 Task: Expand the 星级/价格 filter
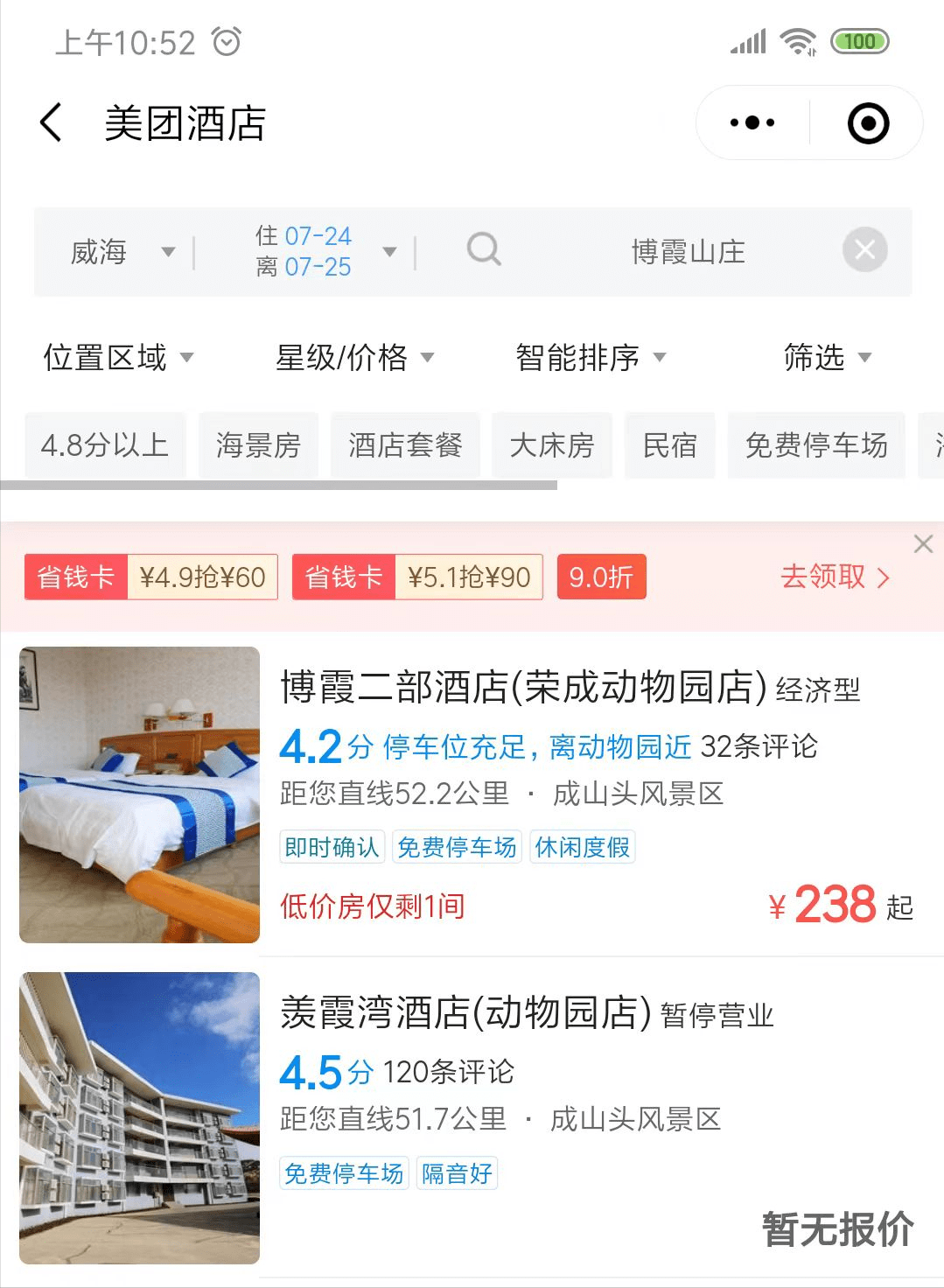click(x=354, y=357)
